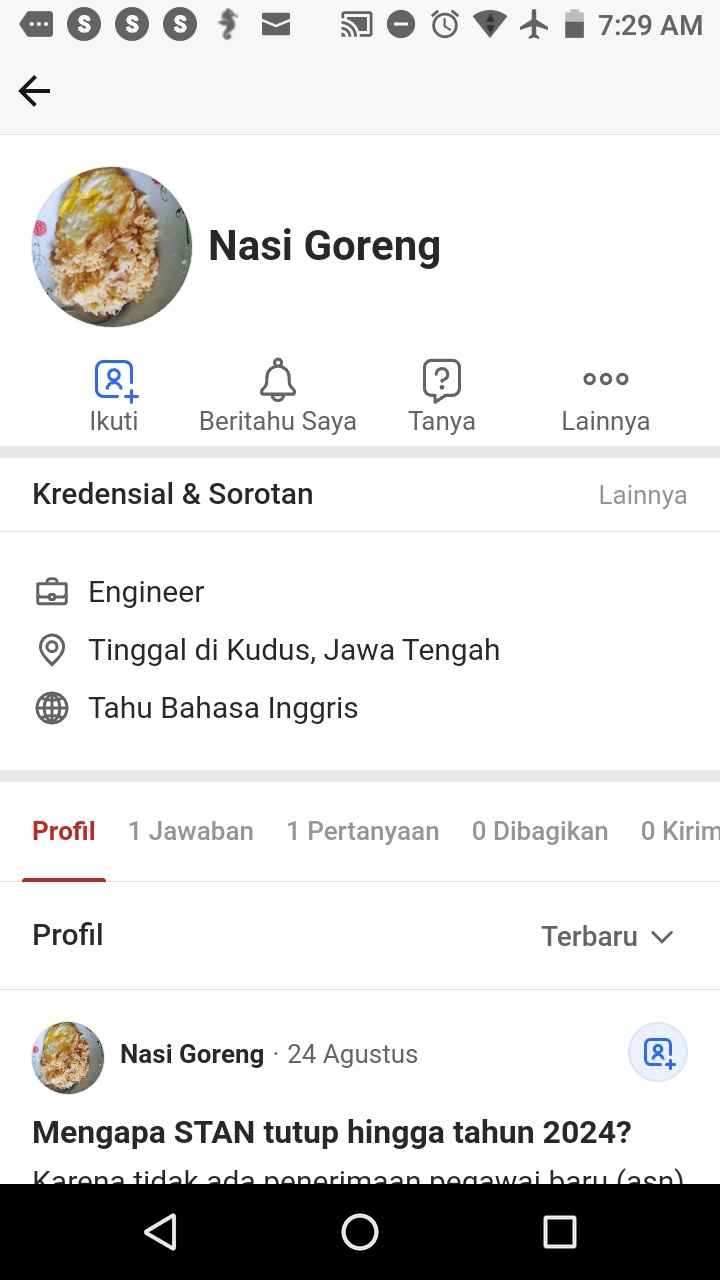Open the Lainnya three-dots menu
Screen dimensions: 720x1280
click(605, 396)
